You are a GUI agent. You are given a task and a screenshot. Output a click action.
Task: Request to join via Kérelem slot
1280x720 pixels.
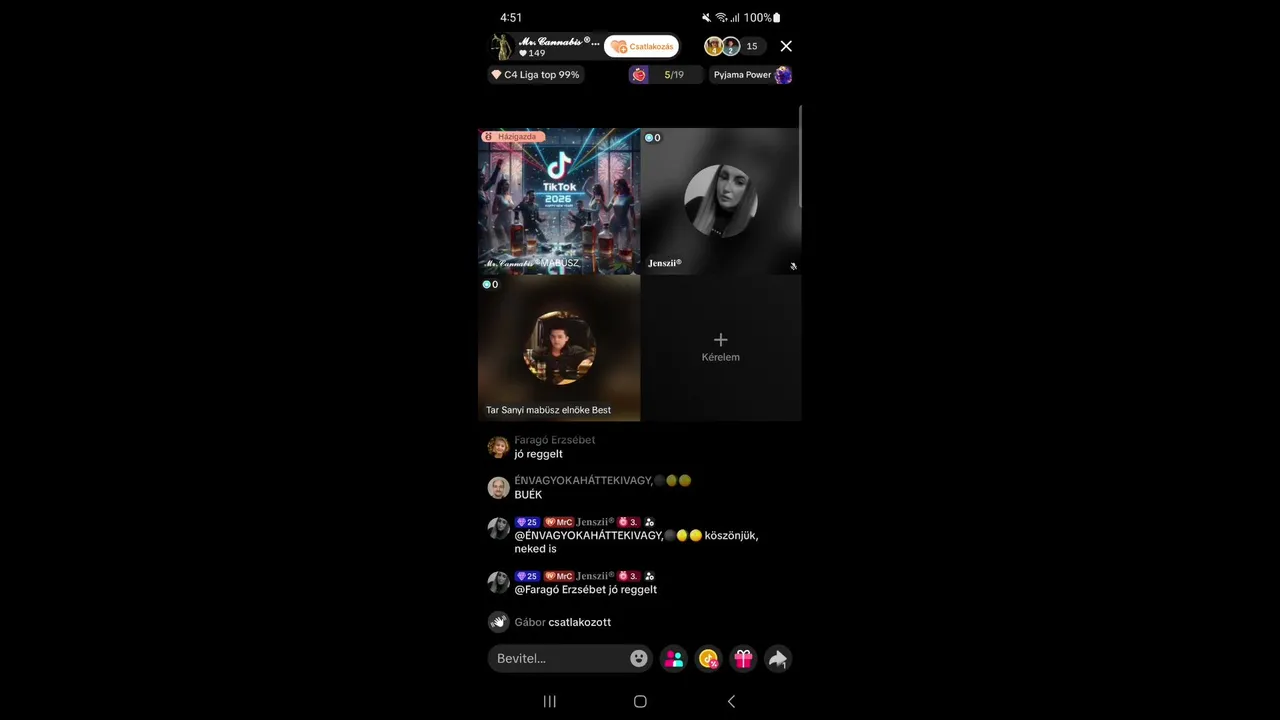coord(721,347)
